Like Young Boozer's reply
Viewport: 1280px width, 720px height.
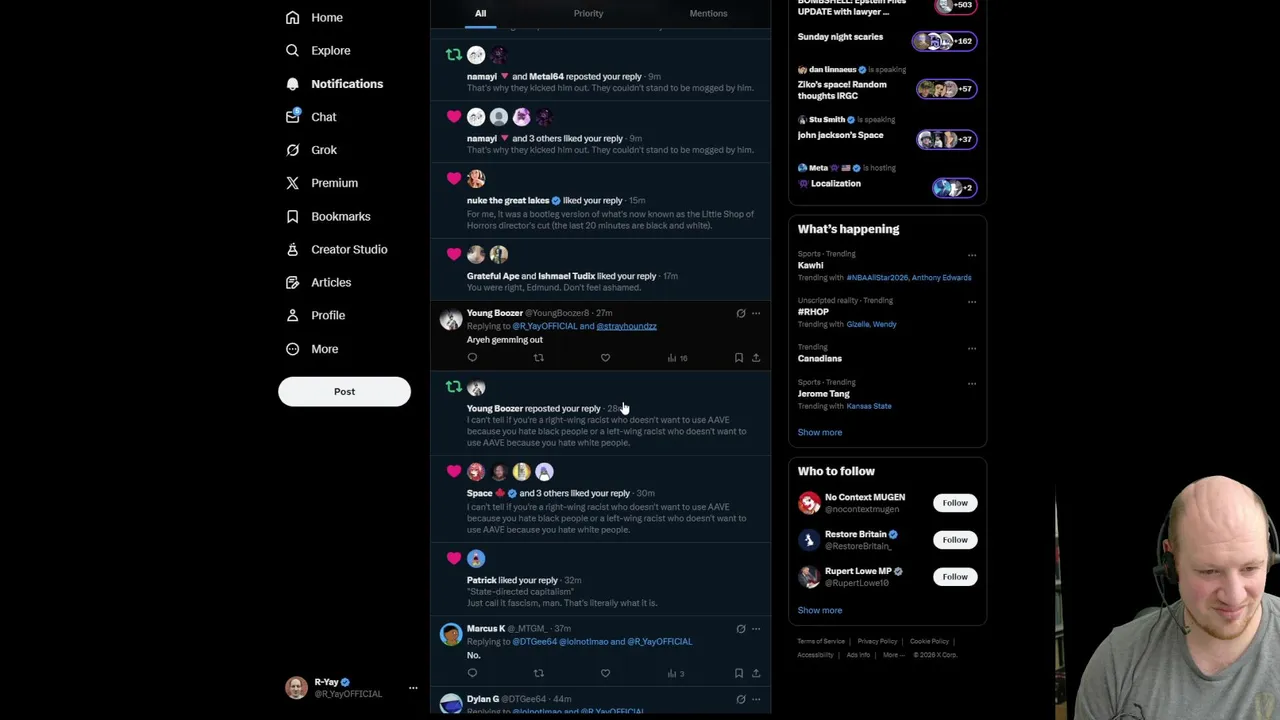point(605,358)
